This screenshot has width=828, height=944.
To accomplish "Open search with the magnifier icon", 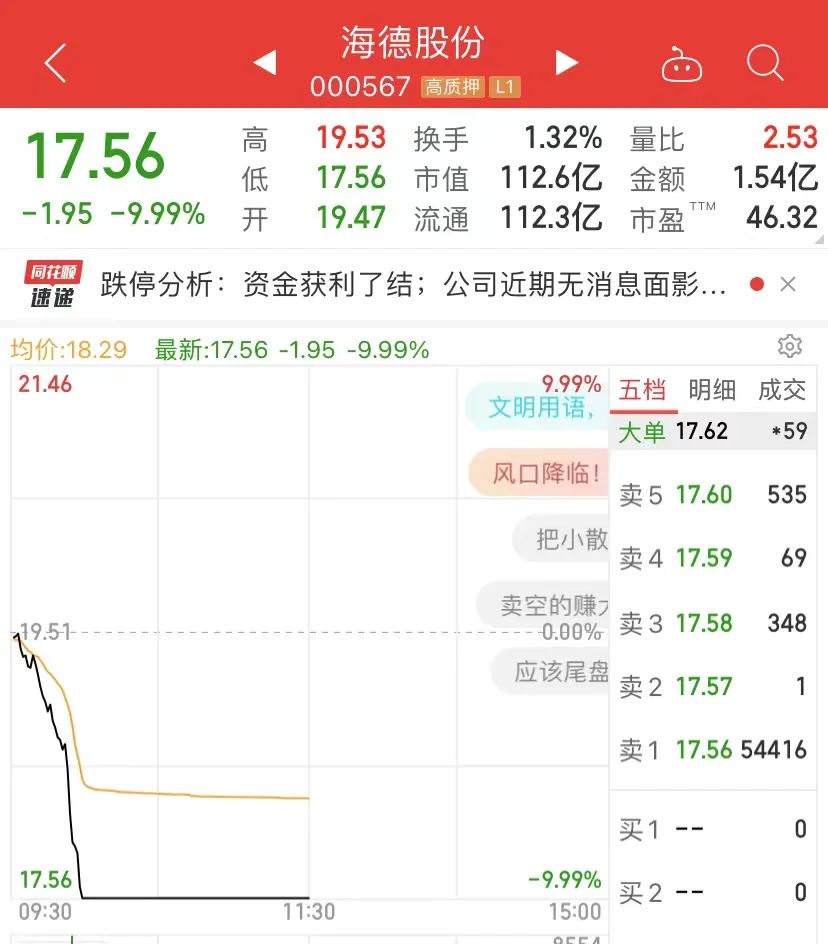I will (765, 62).
